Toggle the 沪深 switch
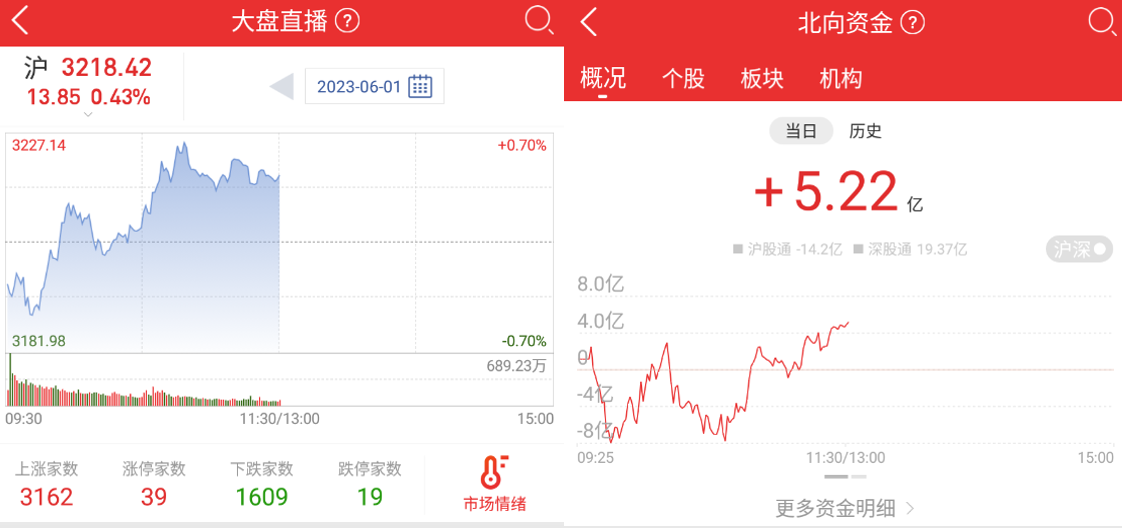The image size is (1122, 528). [x=1079, y=249]
